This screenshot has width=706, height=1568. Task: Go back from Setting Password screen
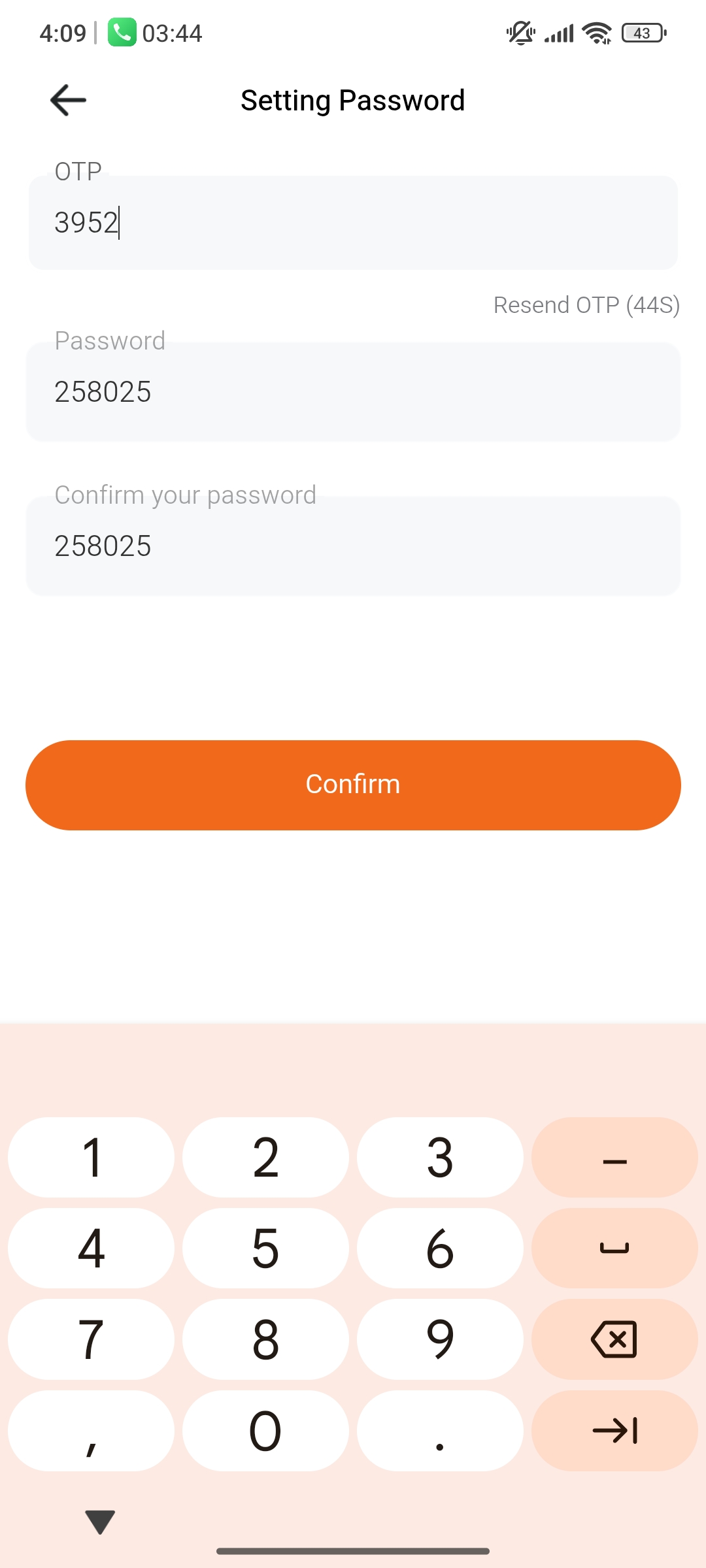coord(68,100)
